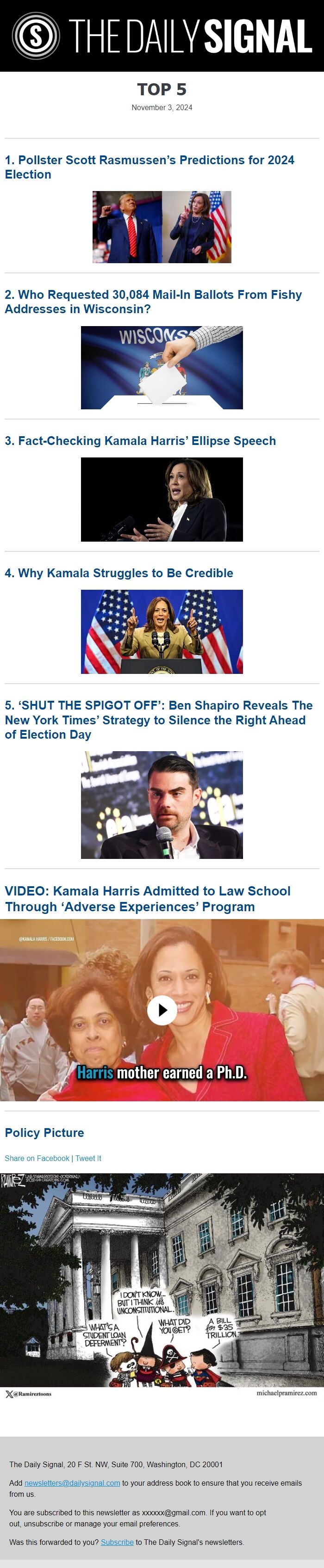Select the Tweet It link
324x1568 pixels.
tap(88, 1158)
